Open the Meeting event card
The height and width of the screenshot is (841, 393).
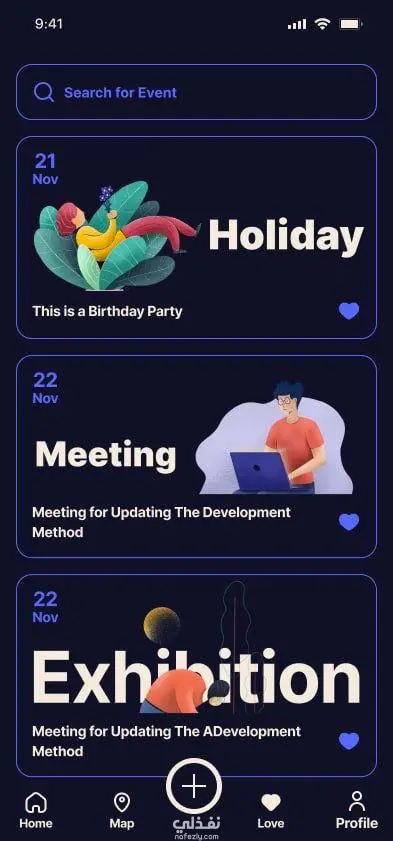coord(196,456)
